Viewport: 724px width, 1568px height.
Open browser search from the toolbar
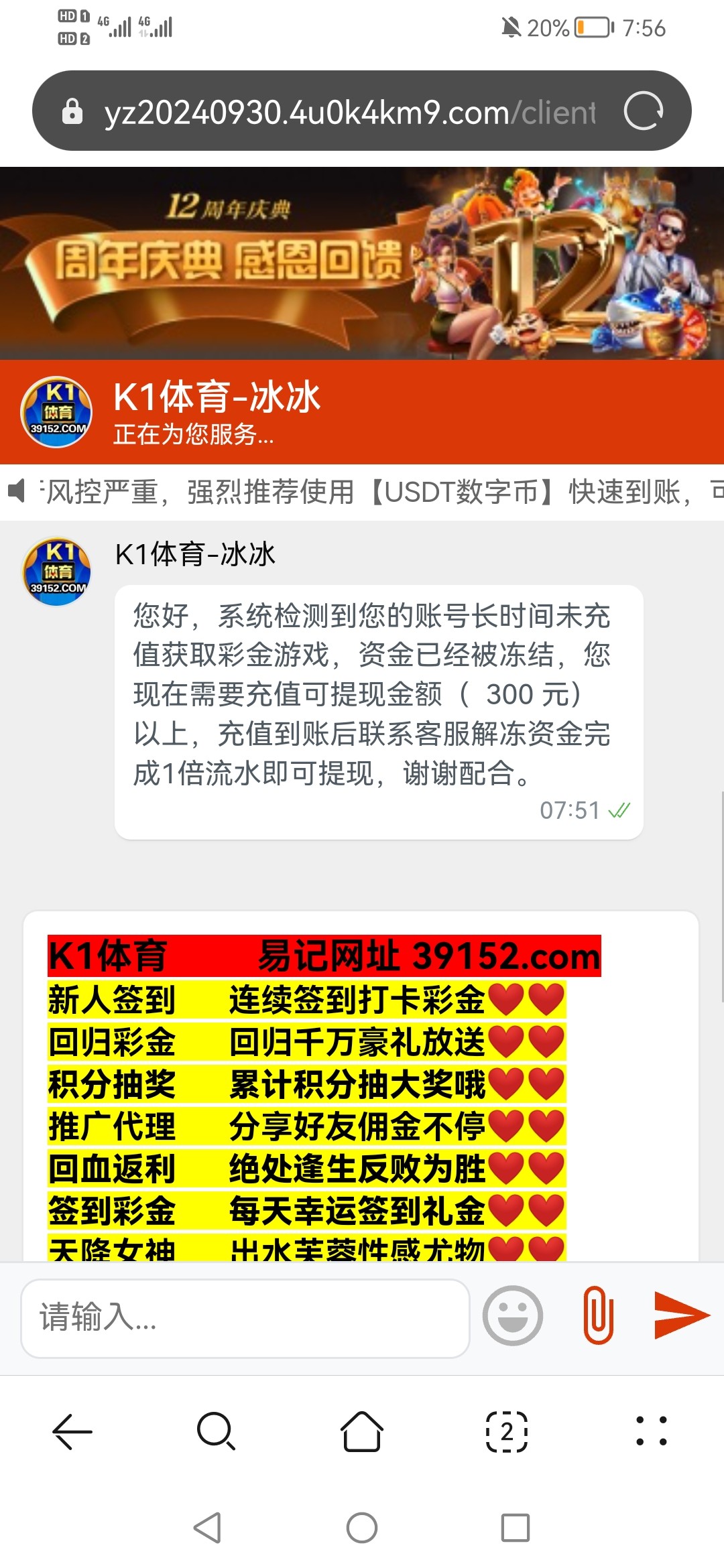click(x=217, y=1432)
